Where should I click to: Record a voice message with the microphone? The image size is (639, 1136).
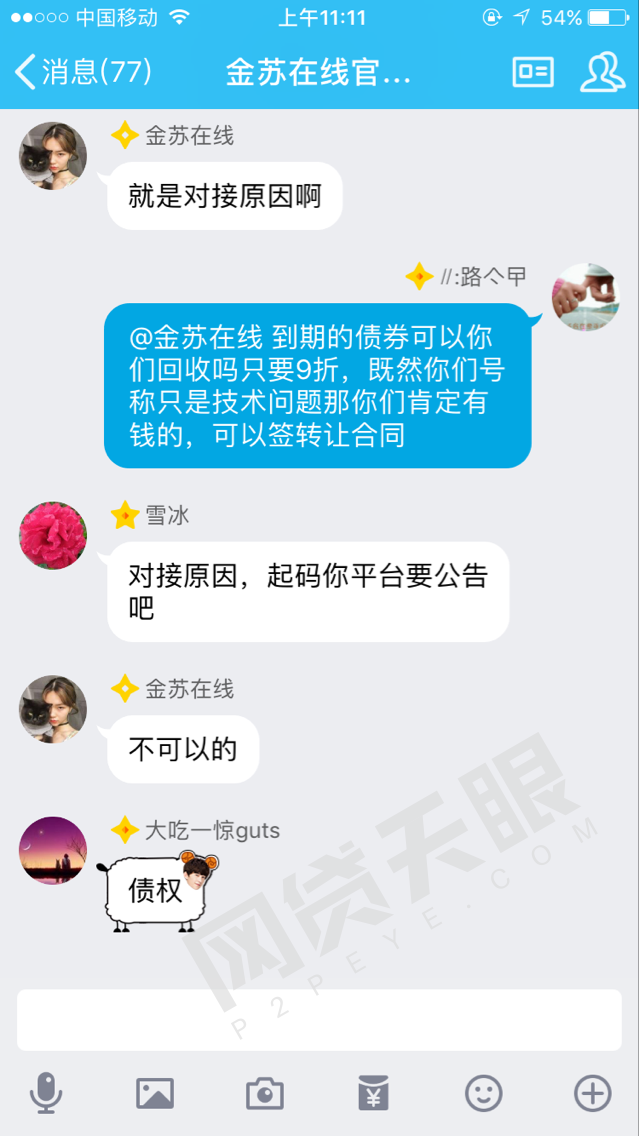pyautogui.click(x=46, y=1094)
